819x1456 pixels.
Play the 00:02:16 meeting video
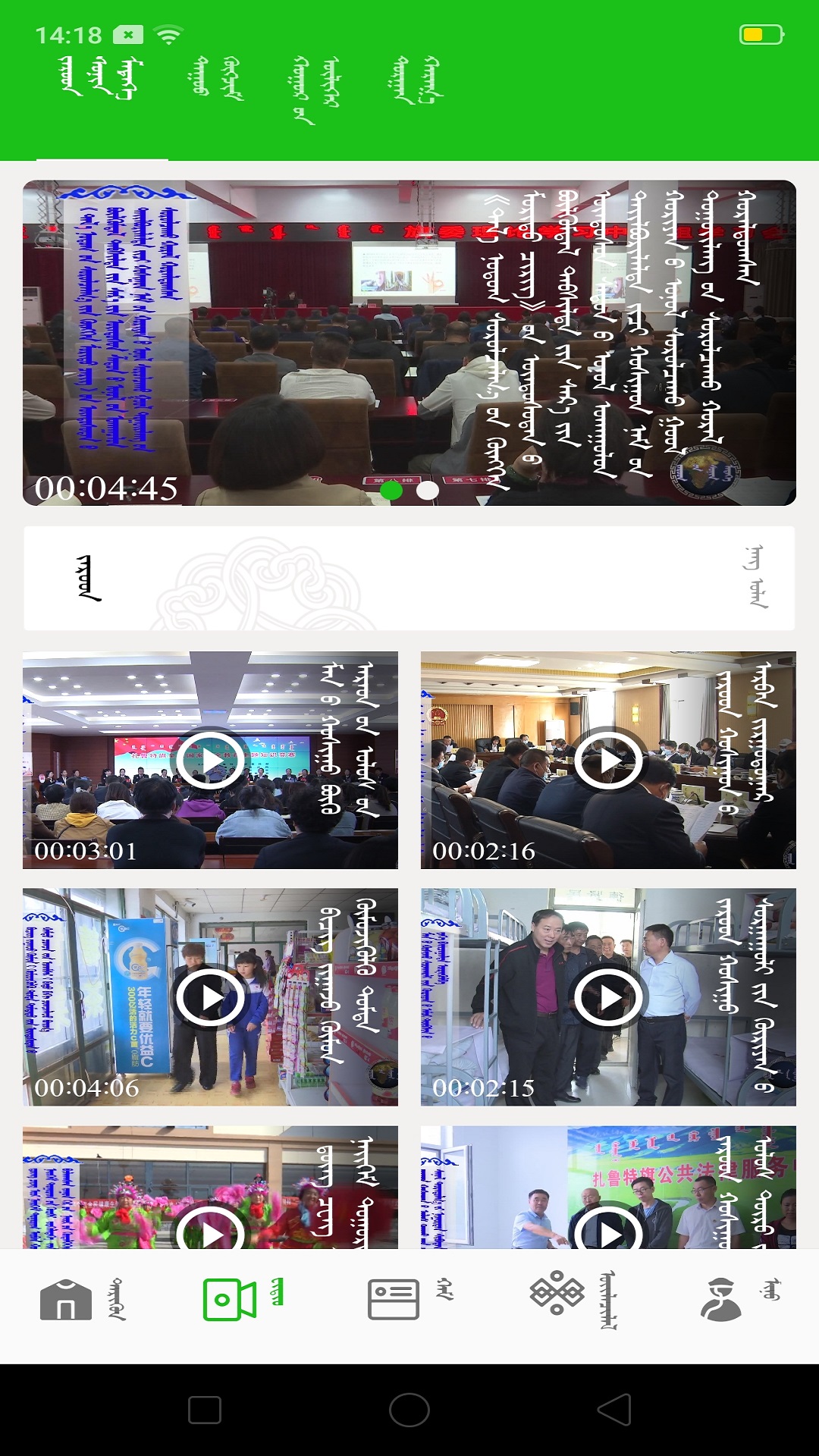coord(608,760)
